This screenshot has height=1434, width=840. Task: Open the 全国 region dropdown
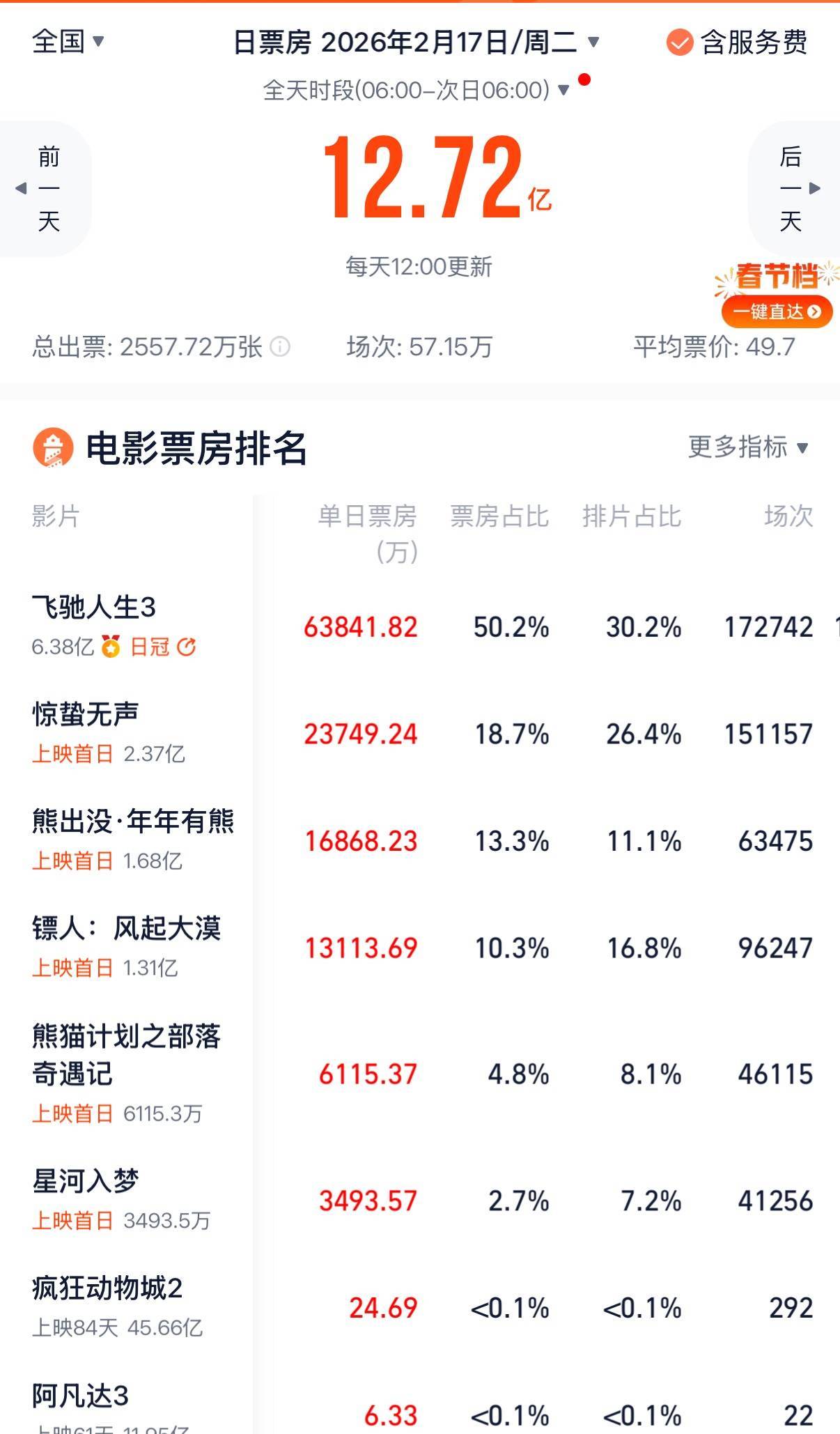click(68, 42)
